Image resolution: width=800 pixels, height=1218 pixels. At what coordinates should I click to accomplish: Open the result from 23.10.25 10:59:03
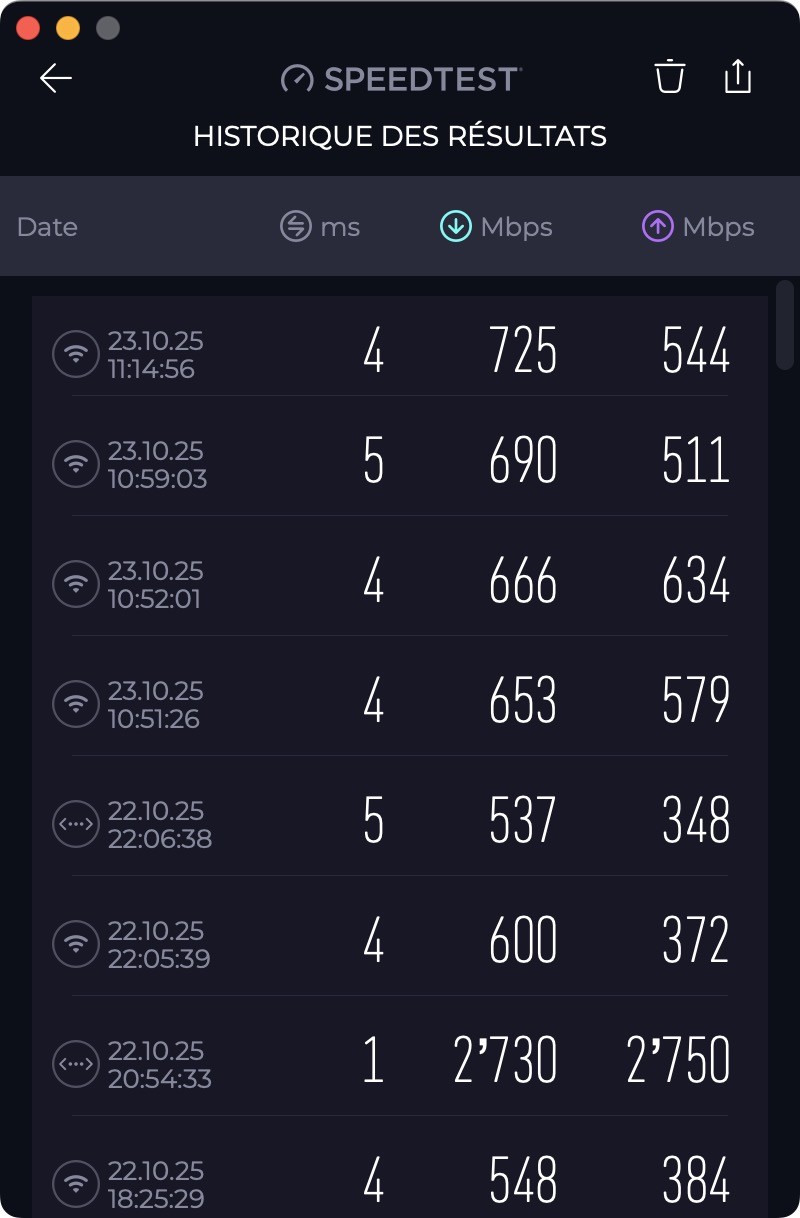click(400, 464)
